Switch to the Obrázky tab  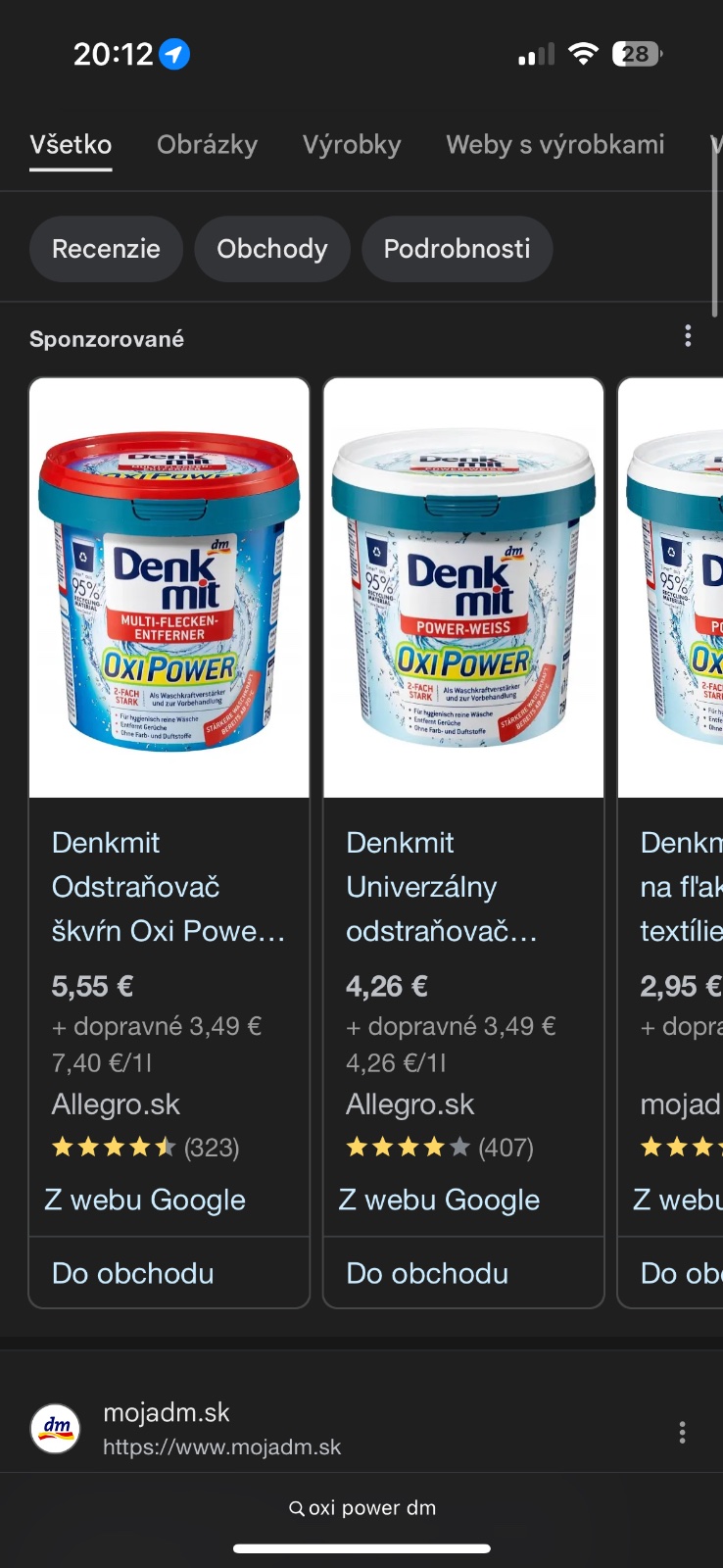click(207, 145)
